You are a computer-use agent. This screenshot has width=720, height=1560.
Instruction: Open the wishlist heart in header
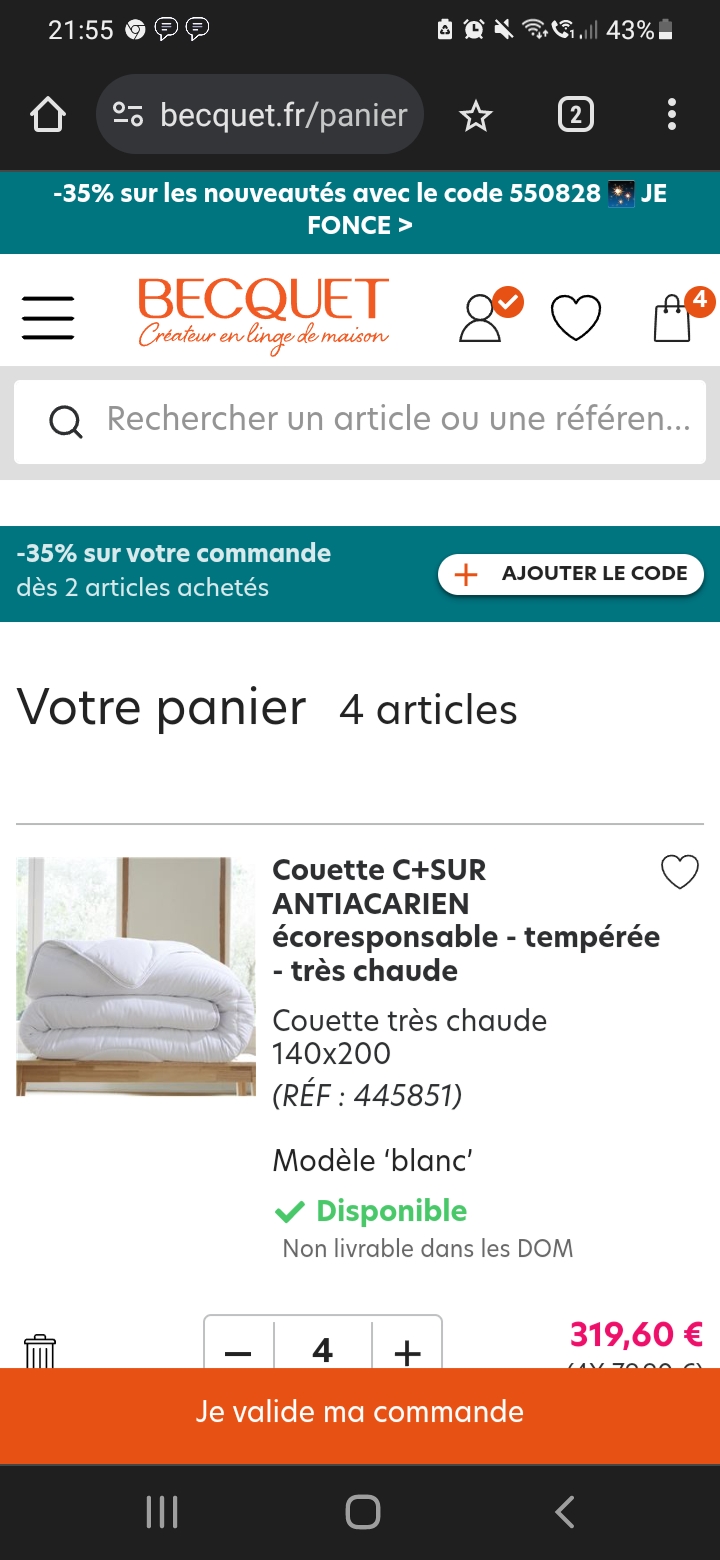[576, 318]
